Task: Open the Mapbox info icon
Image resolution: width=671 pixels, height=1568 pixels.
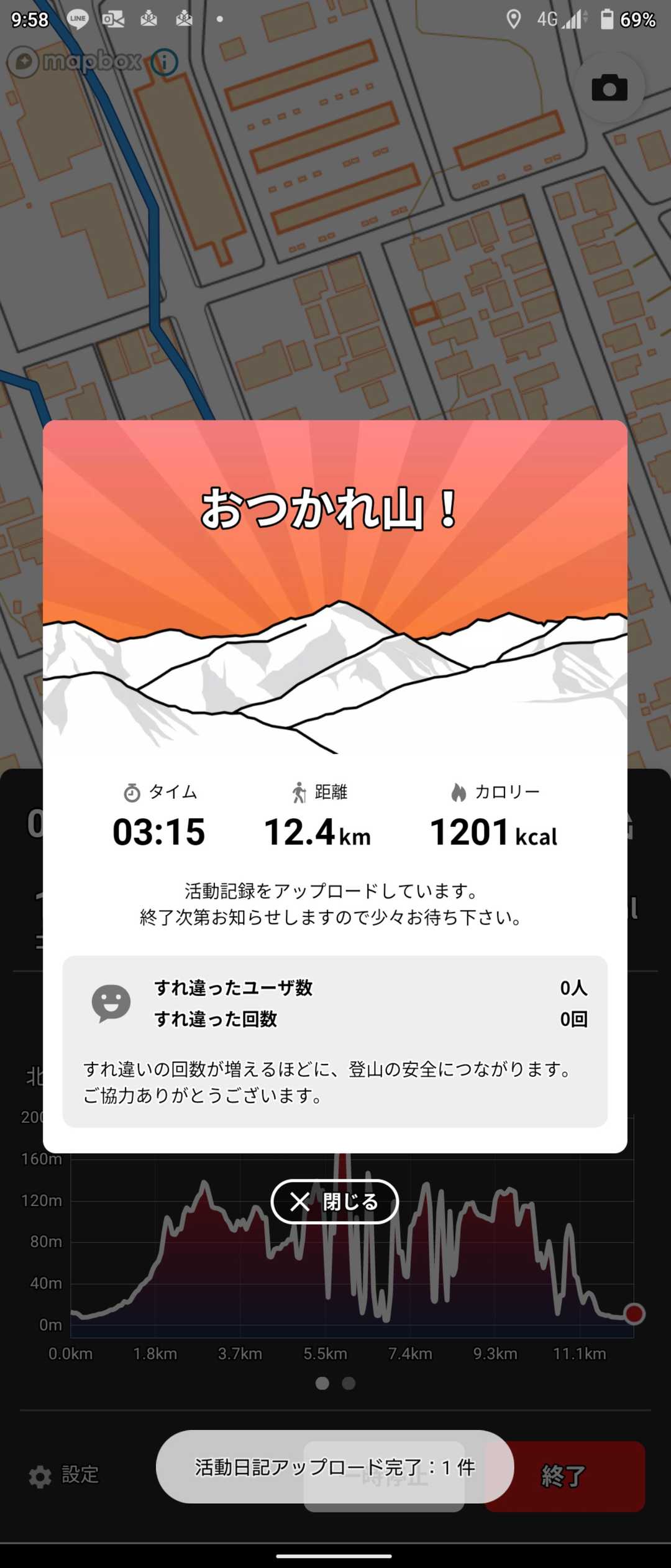Action: click(x=164, y=62)
